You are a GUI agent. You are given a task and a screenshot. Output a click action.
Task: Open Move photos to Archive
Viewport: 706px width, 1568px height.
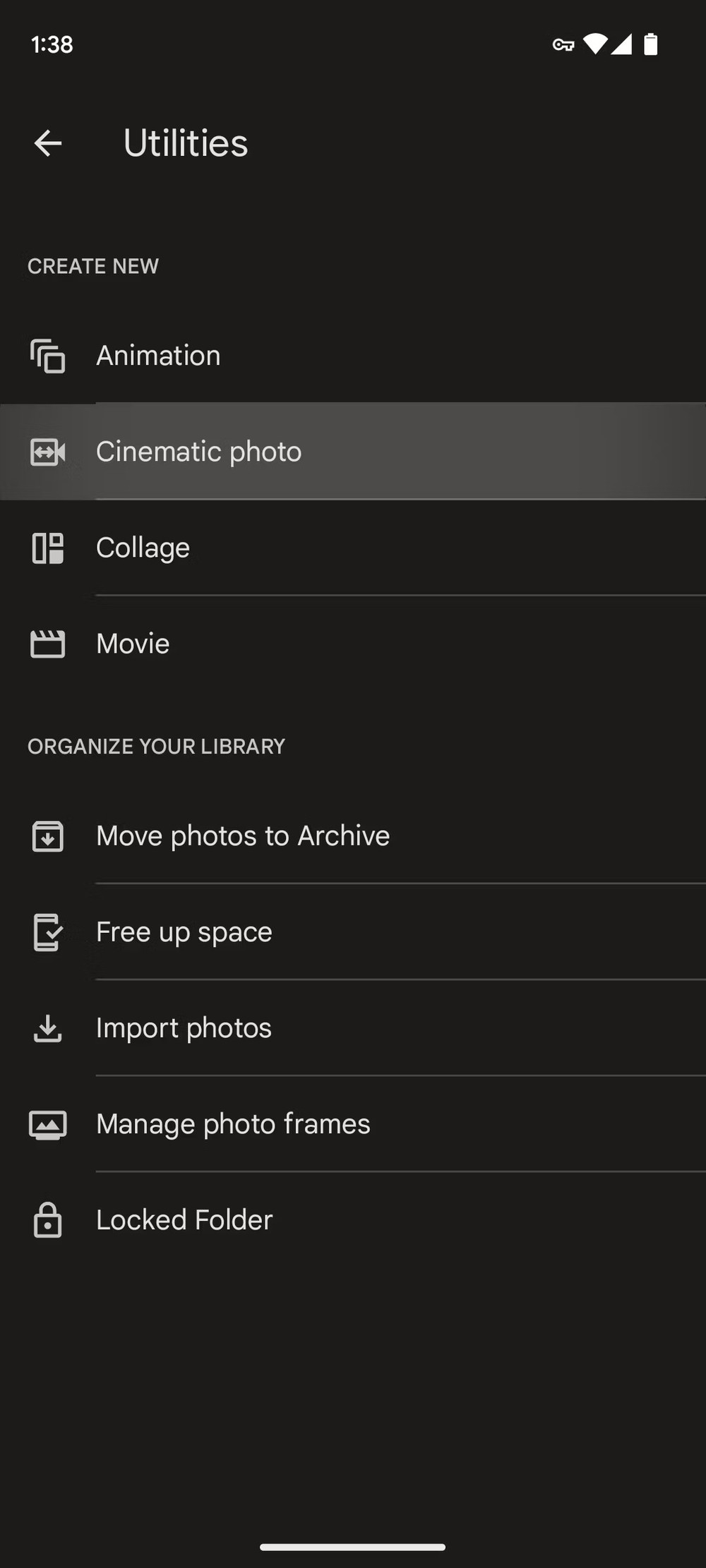(353, 836)
